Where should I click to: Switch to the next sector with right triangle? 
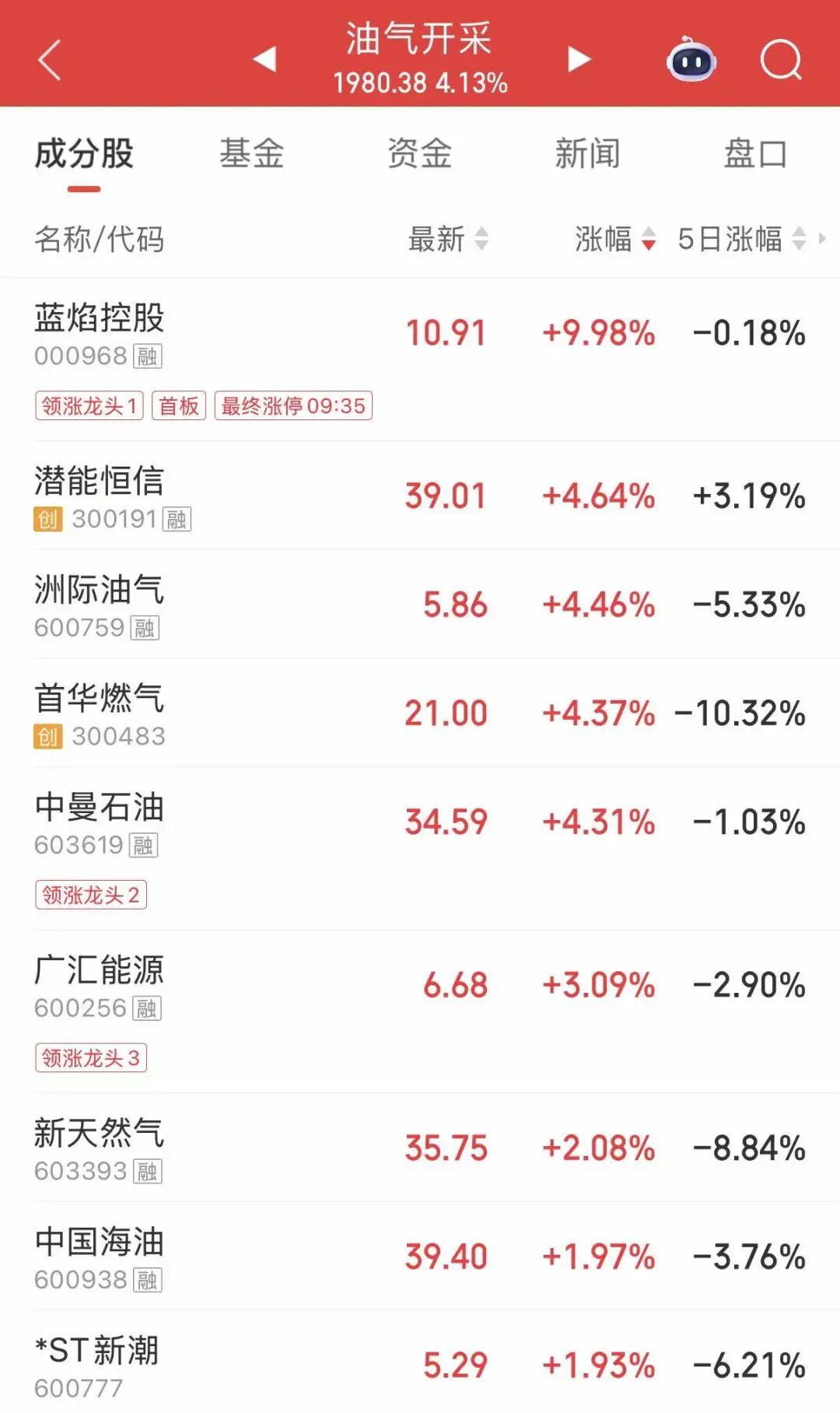click(579, 59)
